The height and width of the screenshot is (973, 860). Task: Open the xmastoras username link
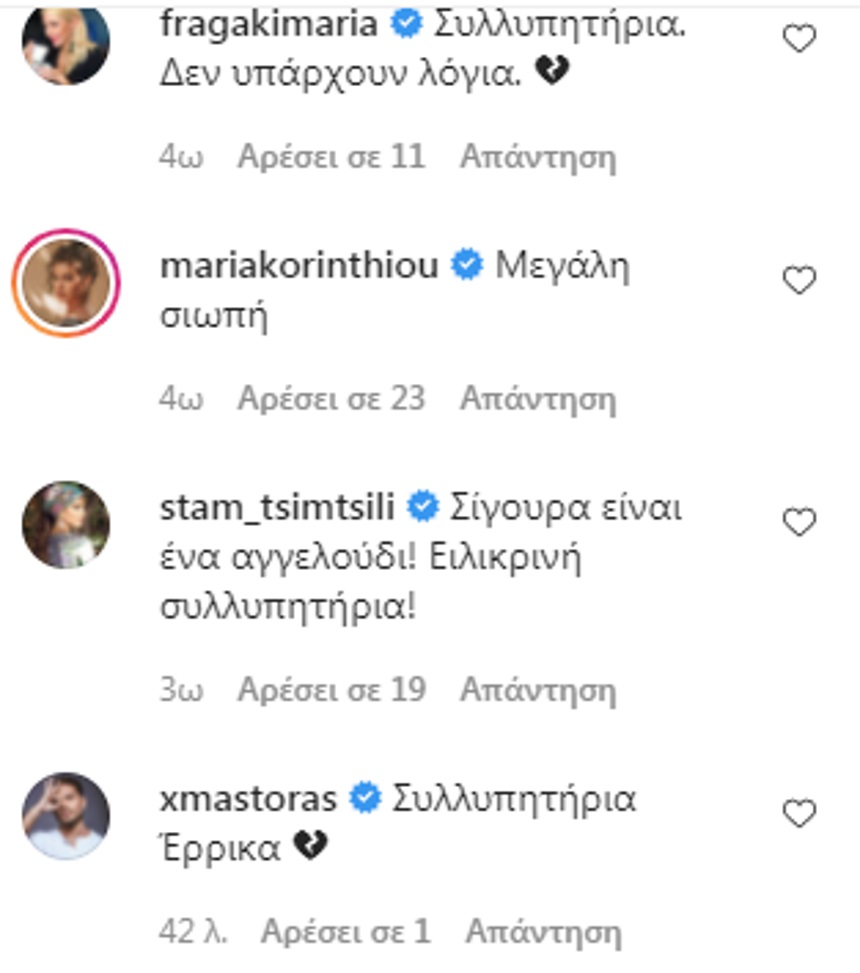click(248, 799)
